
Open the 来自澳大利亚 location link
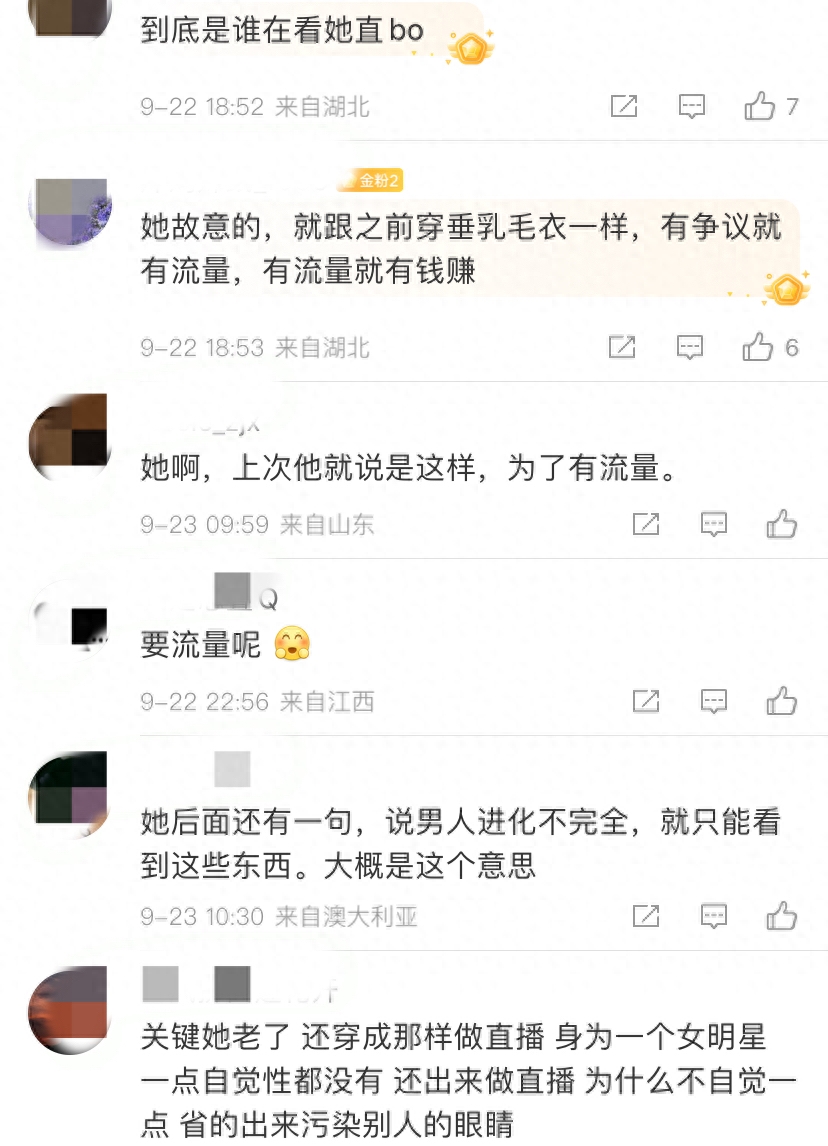(348, 915)
